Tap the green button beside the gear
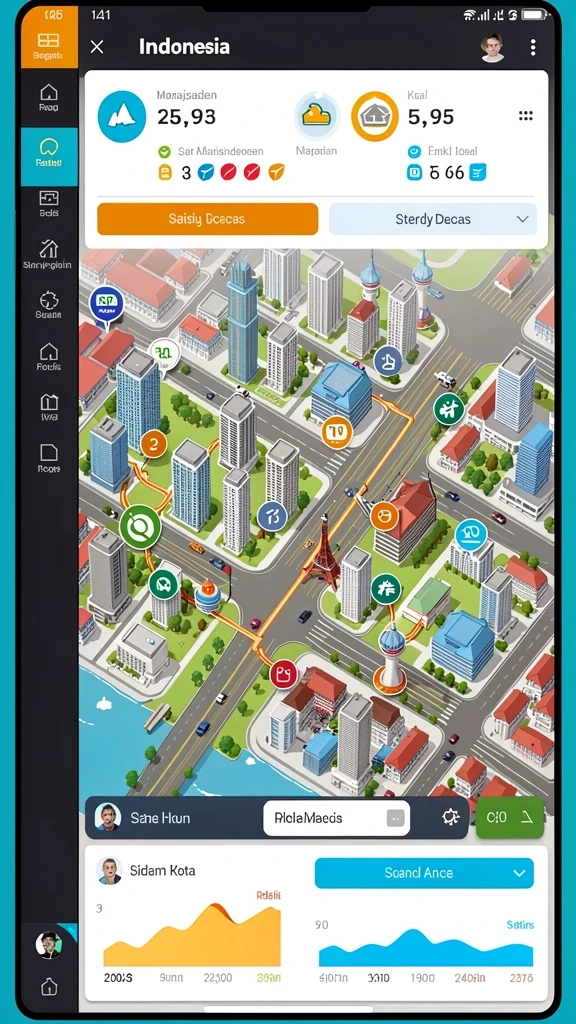 510,817
